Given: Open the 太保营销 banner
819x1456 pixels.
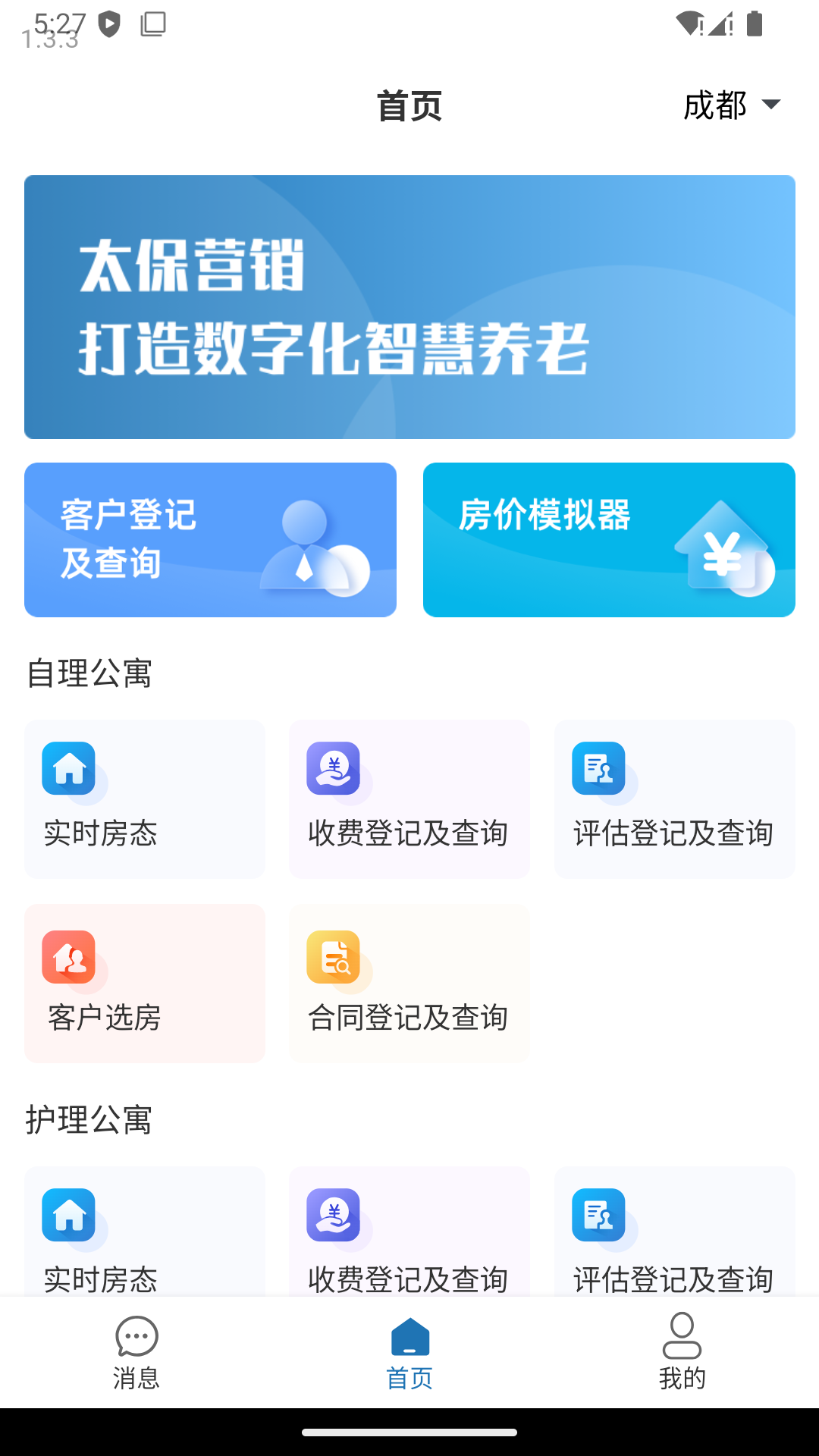Looking at the screenshot, I should tap(409, 307).
